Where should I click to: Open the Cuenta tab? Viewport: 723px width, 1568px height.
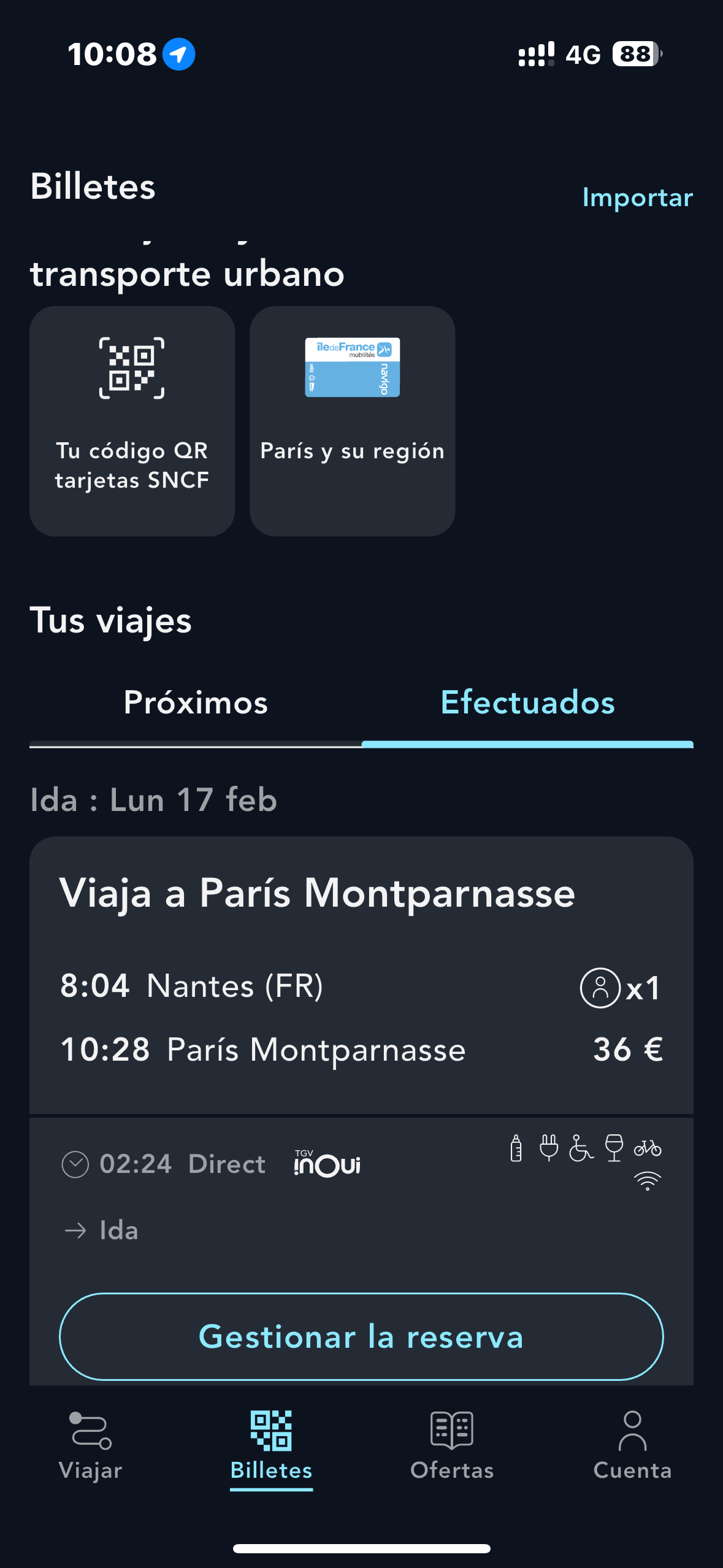coord(632,1445)
